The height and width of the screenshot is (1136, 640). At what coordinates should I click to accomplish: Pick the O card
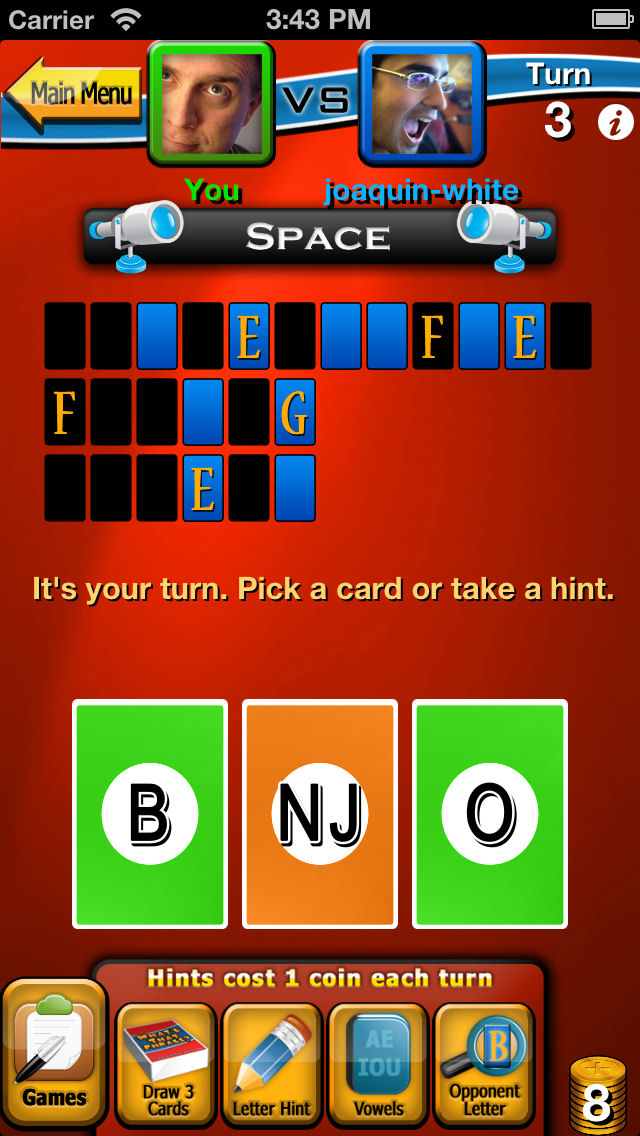coord(490,813)
